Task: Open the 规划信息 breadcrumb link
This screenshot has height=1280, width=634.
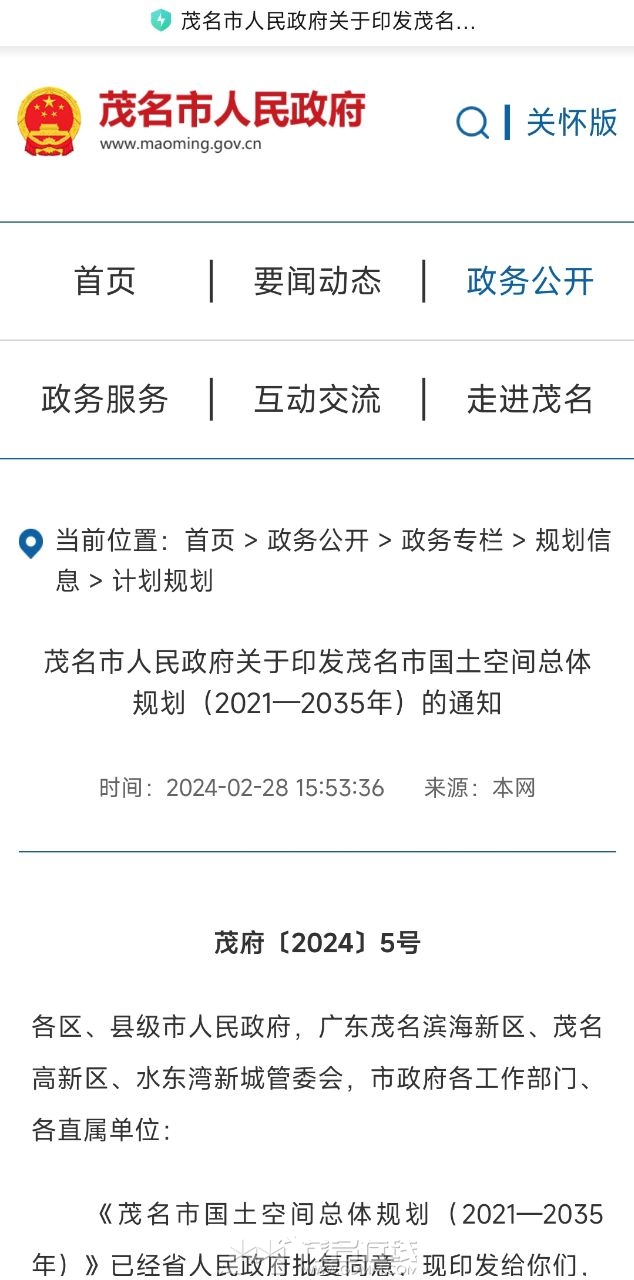Action: [x=572, y=541]
